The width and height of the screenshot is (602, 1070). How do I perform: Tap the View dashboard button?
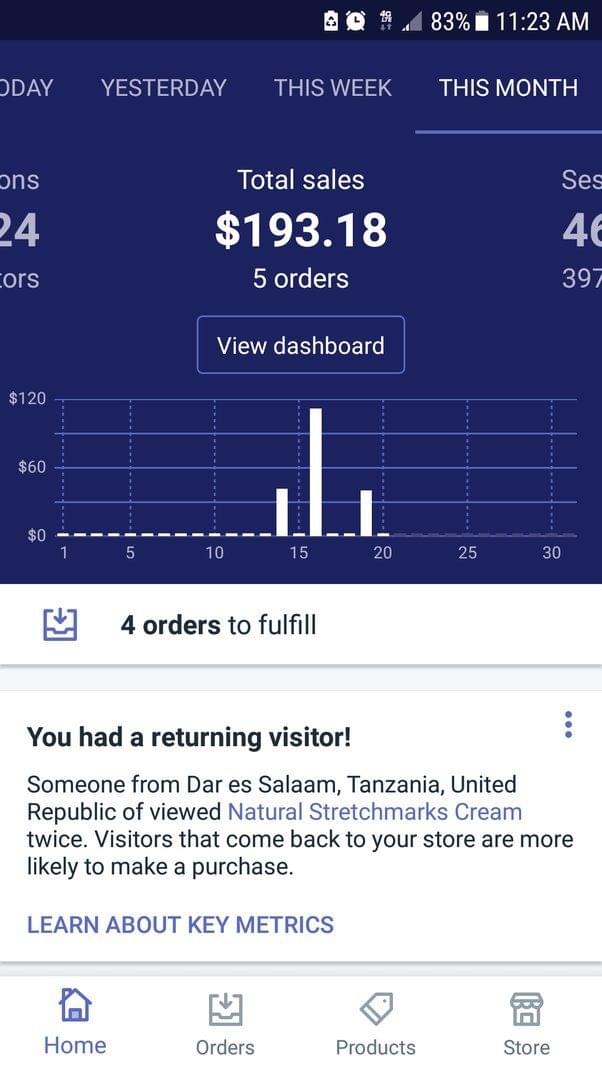[301, 345]
